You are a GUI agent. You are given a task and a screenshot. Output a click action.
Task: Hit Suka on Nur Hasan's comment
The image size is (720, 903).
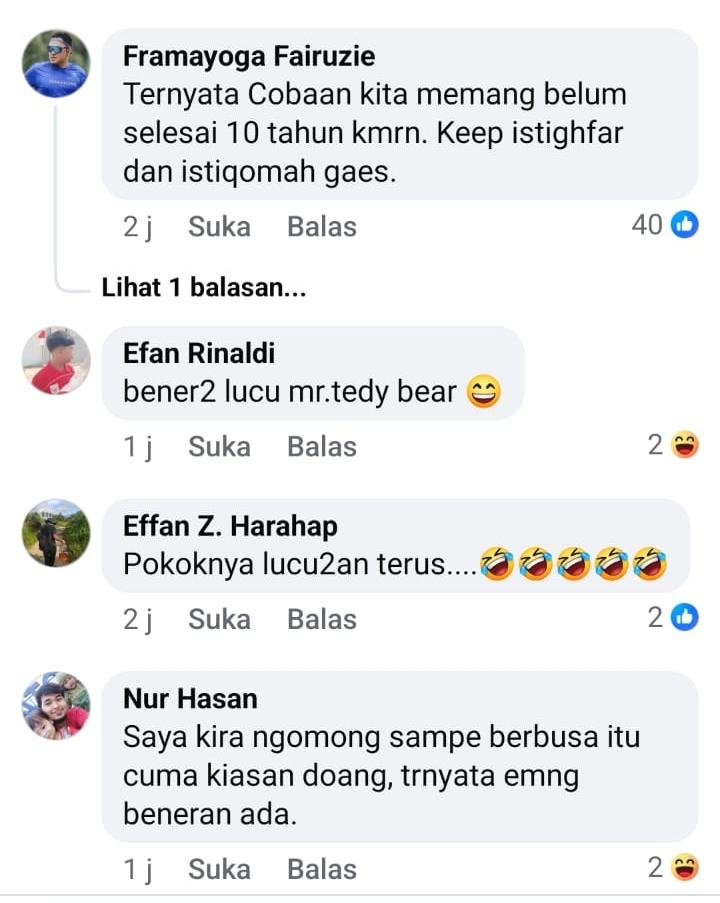point(219,869)
